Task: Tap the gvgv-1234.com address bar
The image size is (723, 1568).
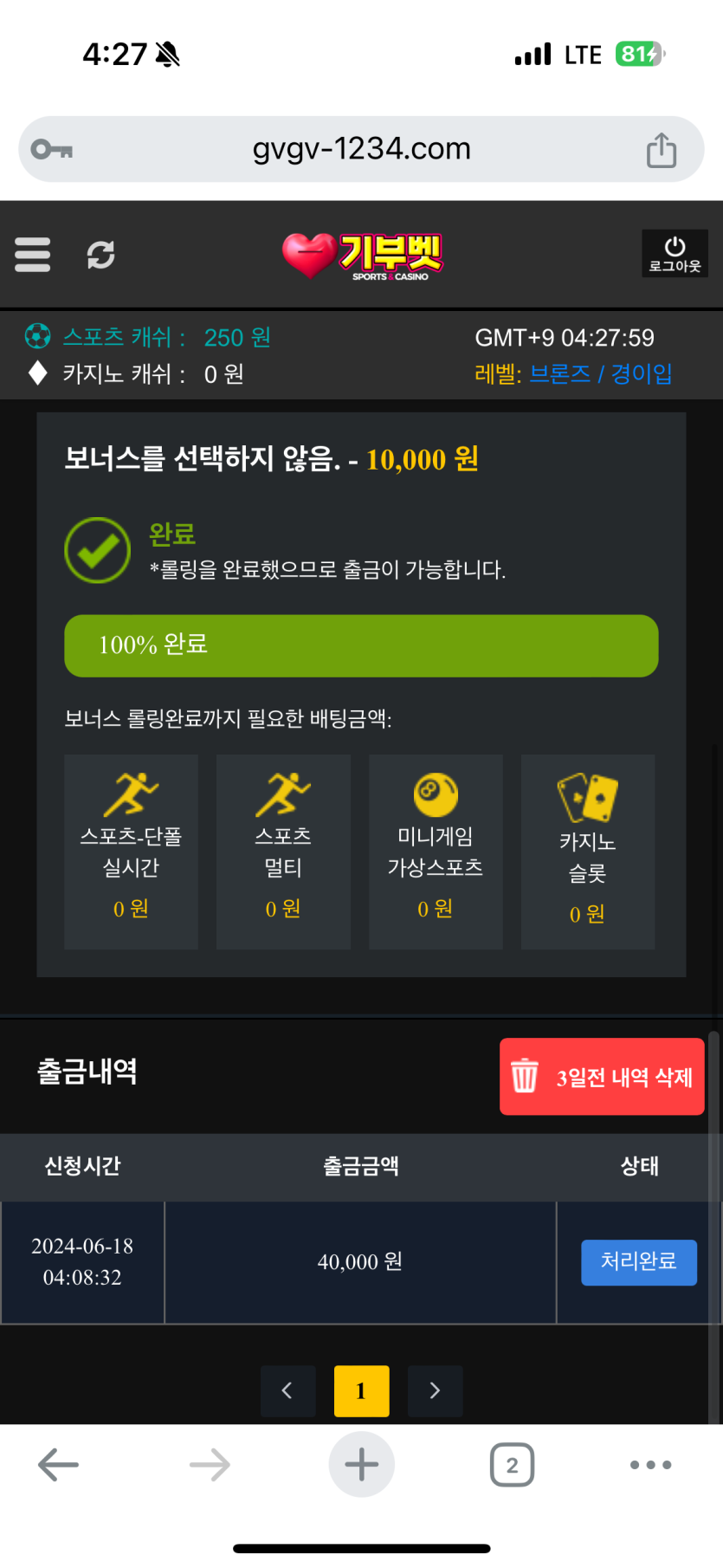Action: (361, 149)
